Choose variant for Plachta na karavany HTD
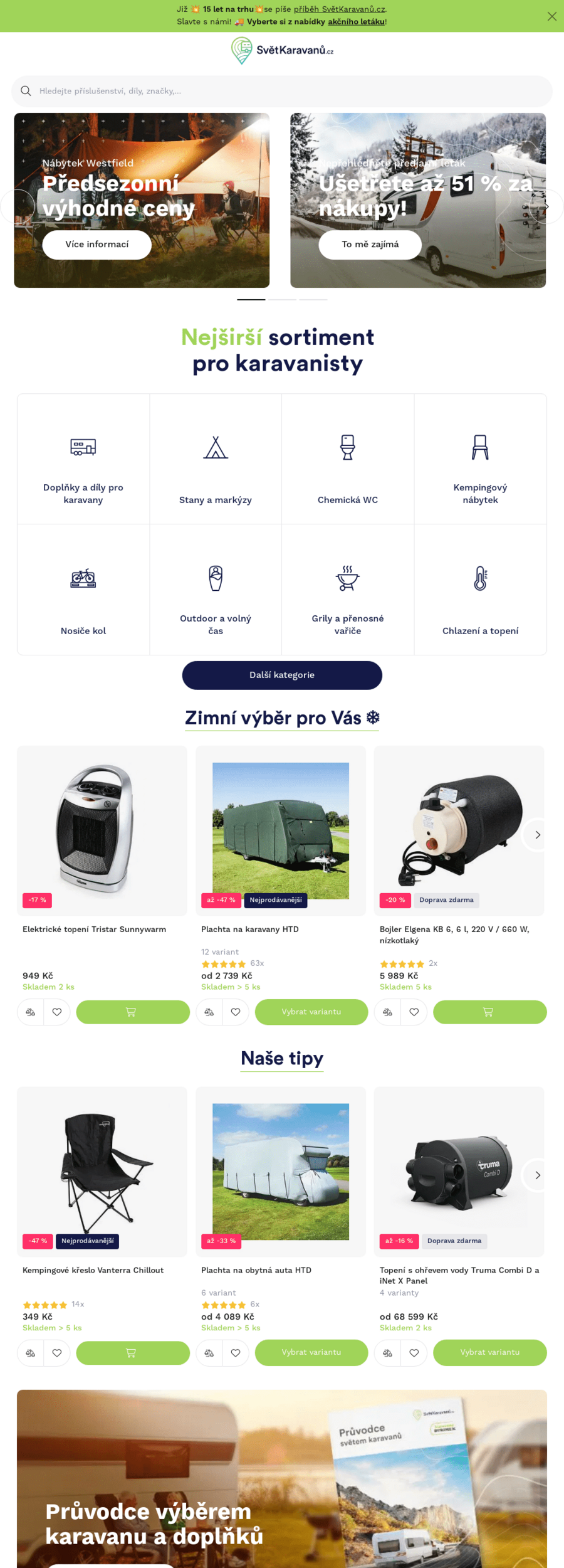564x1568 pixels. tap(311, 1012)
